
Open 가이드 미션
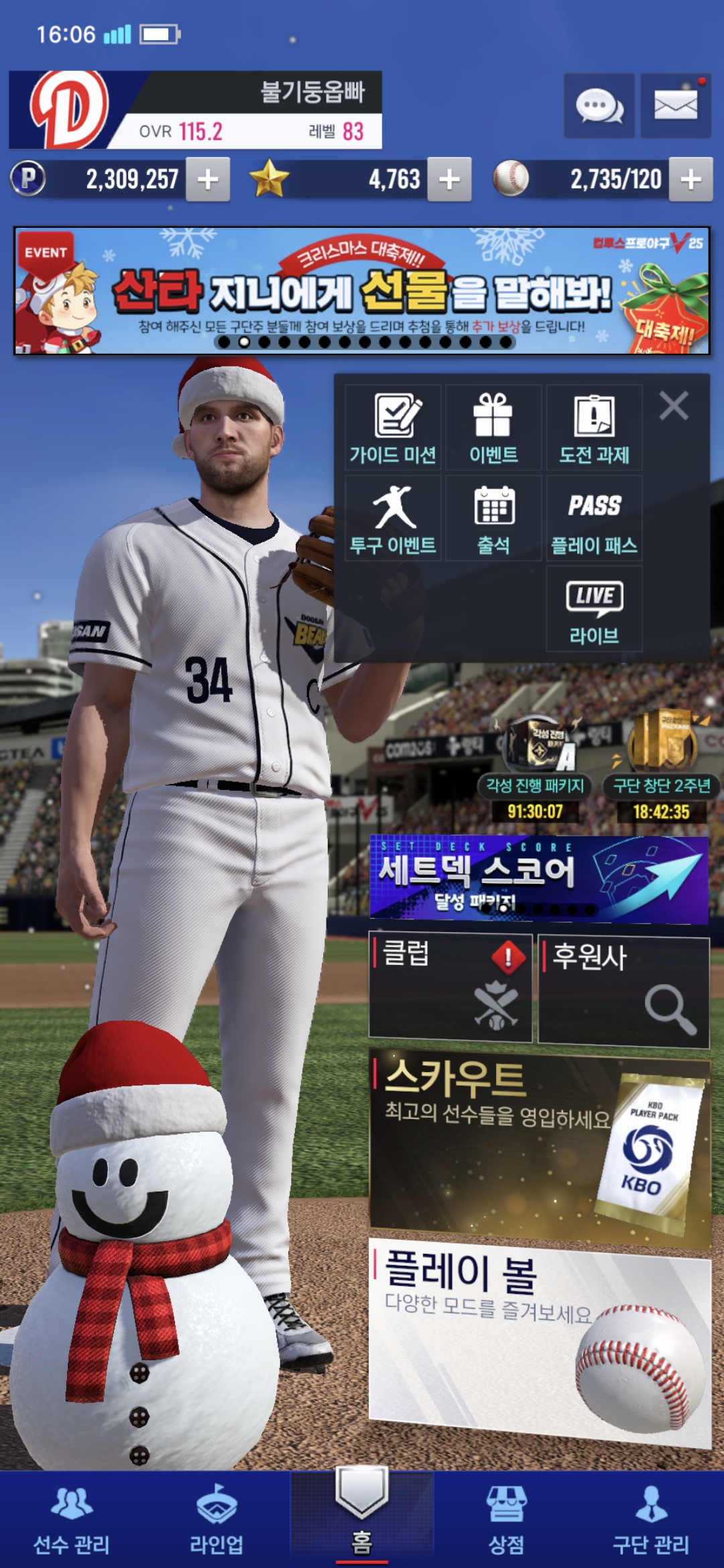point(393,429)
